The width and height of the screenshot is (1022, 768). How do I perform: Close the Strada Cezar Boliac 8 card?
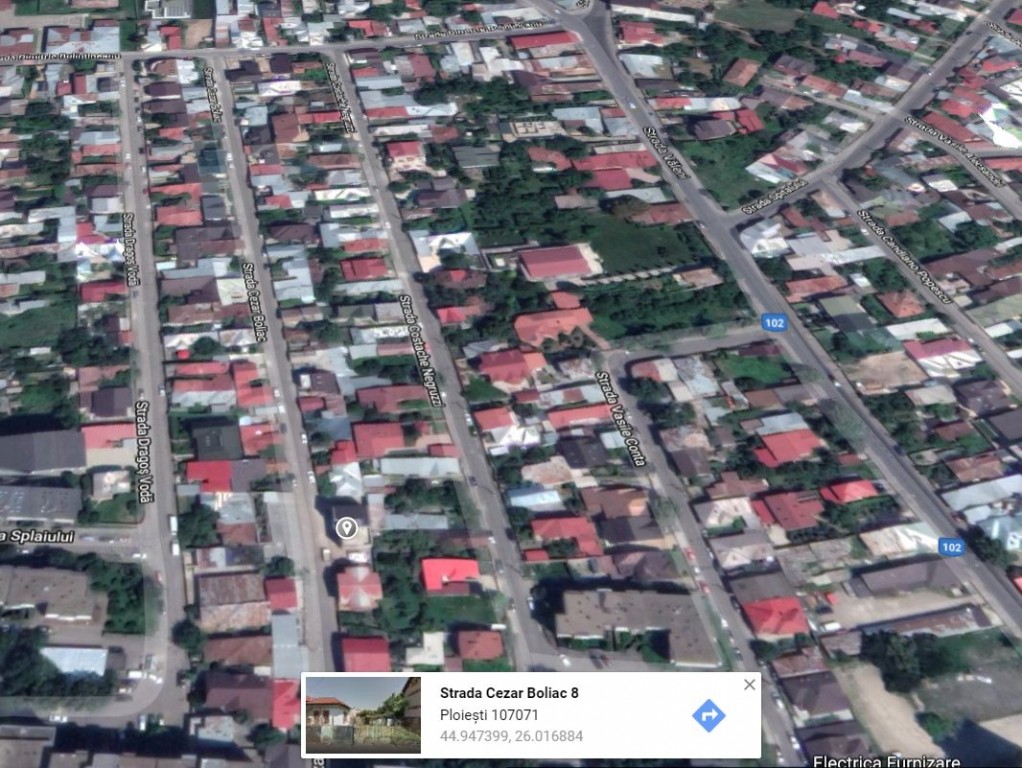tap(749, 685)
